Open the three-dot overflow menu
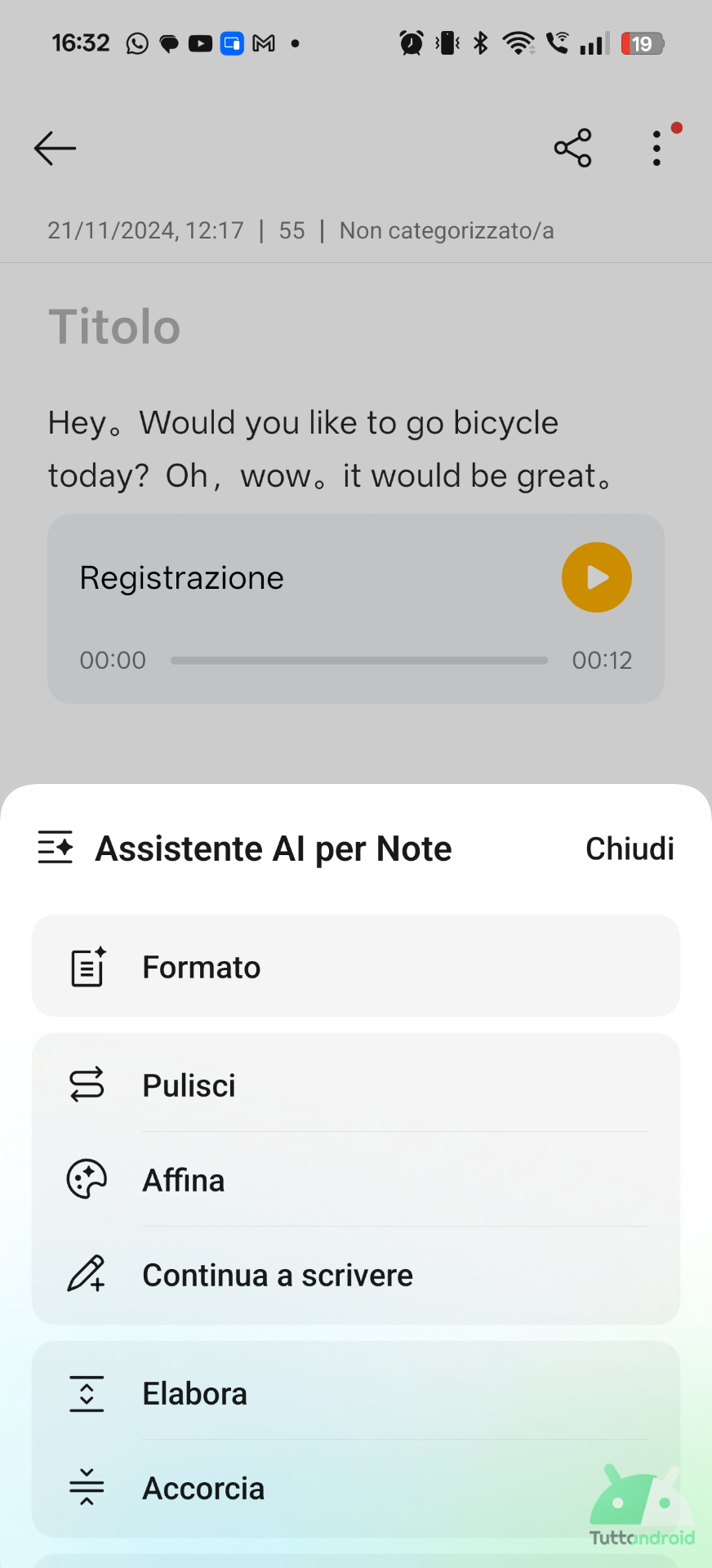712x1568 pixels. (657, 149)
